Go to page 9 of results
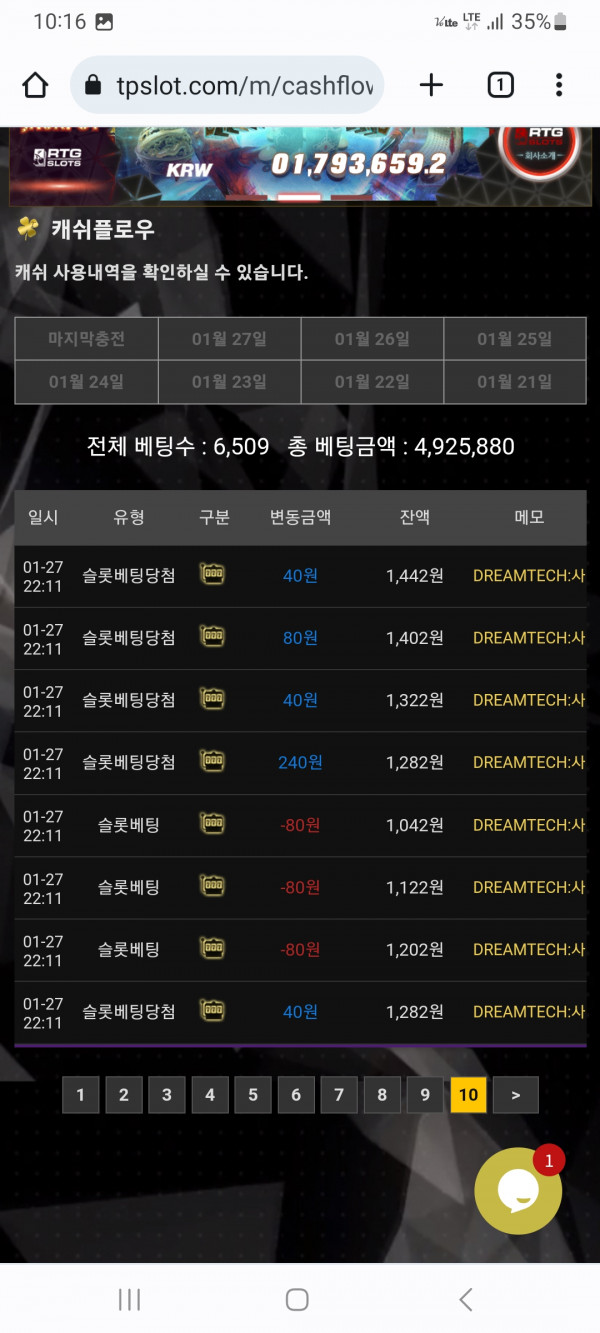The width and height of the screenshot is (600, 1333). pos(425,1095)
